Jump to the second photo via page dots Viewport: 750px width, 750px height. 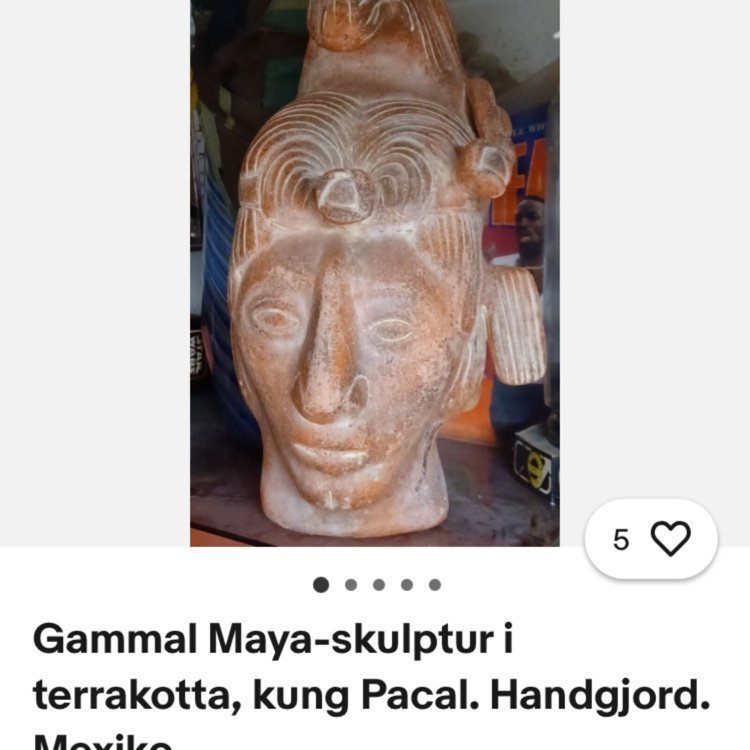pos(351,585)
